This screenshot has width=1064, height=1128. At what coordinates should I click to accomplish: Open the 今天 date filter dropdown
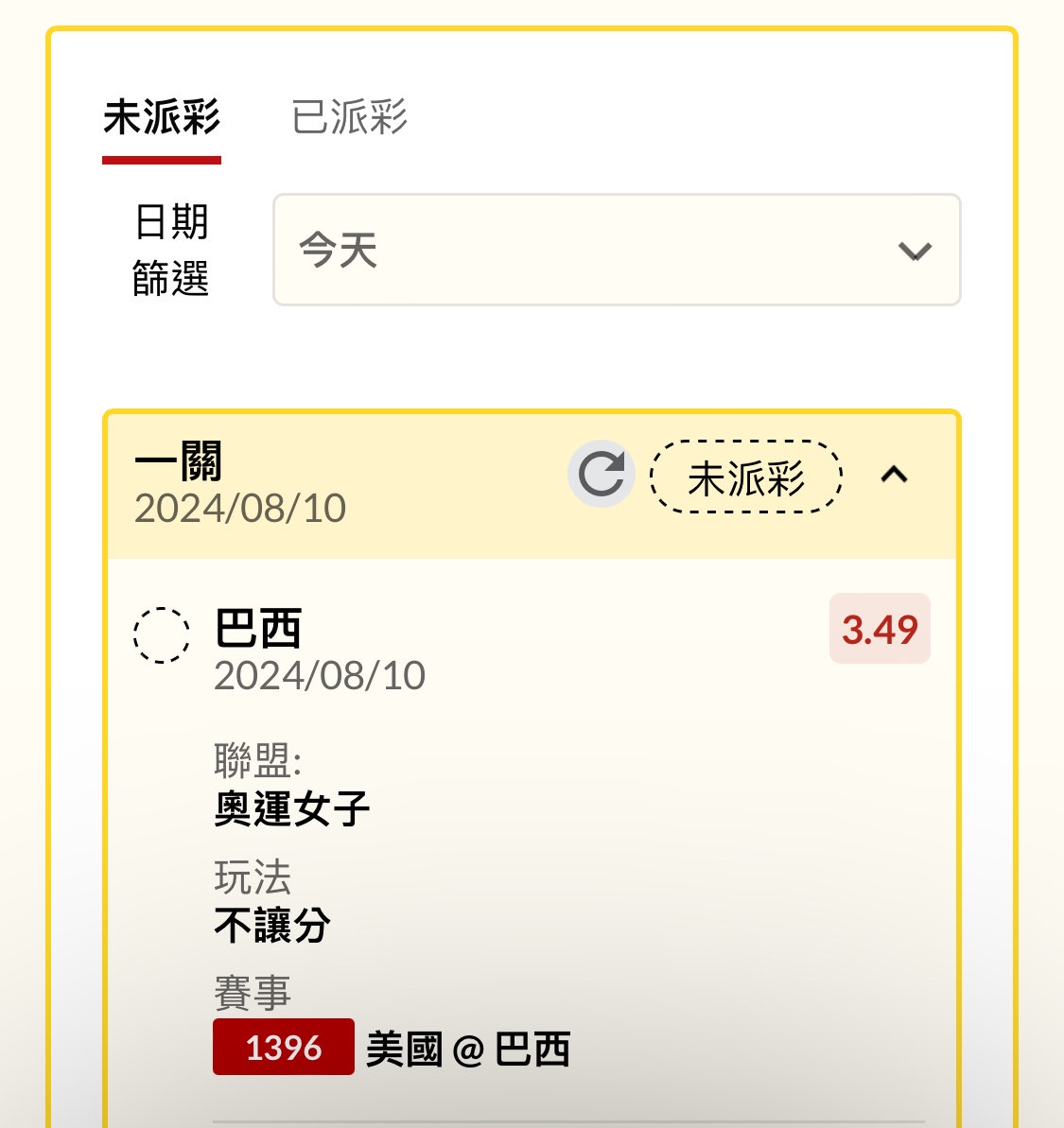(617, 251)
